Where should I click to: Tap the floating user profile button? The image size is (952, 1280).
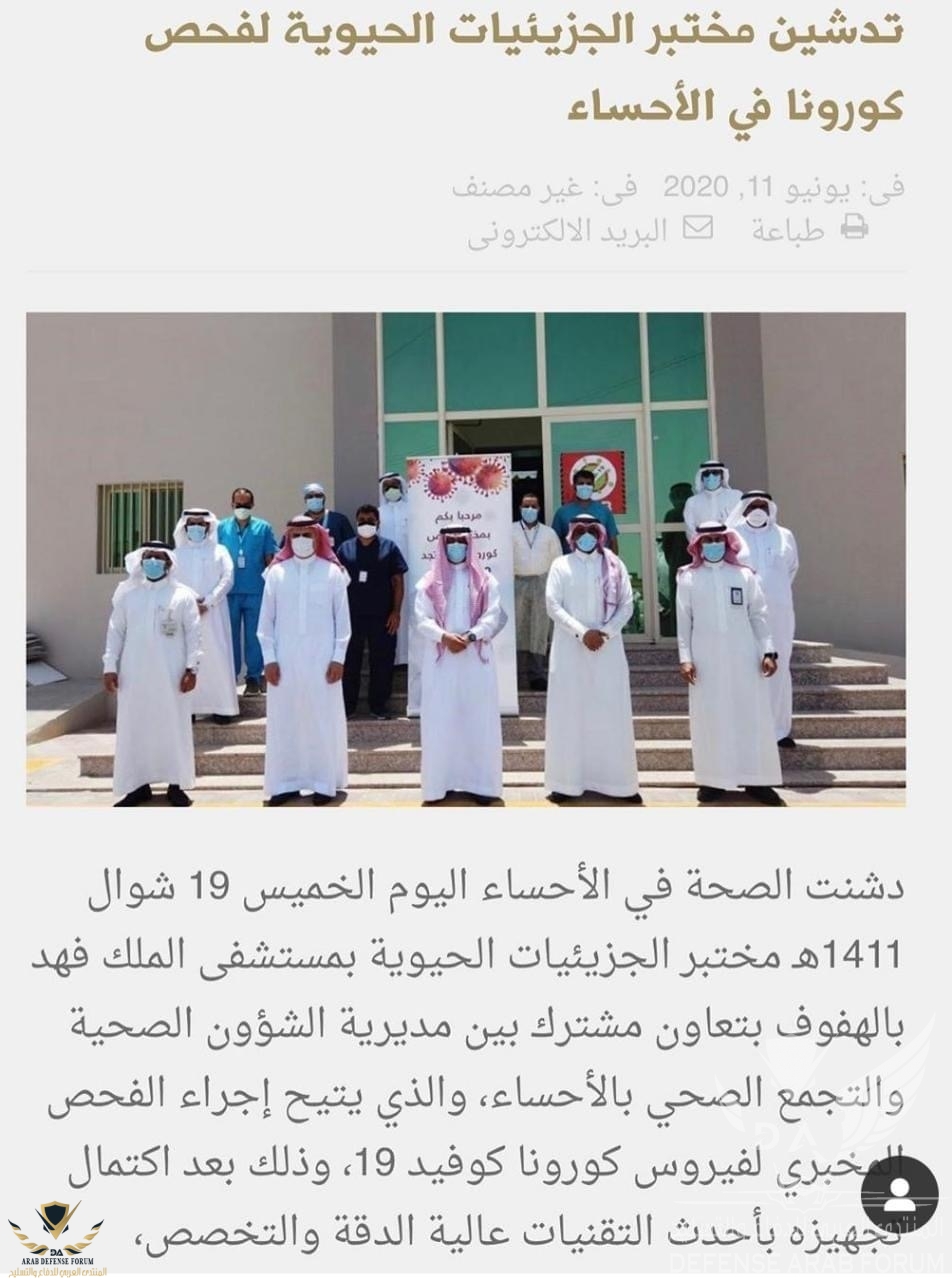click(x=899, y=1194)
